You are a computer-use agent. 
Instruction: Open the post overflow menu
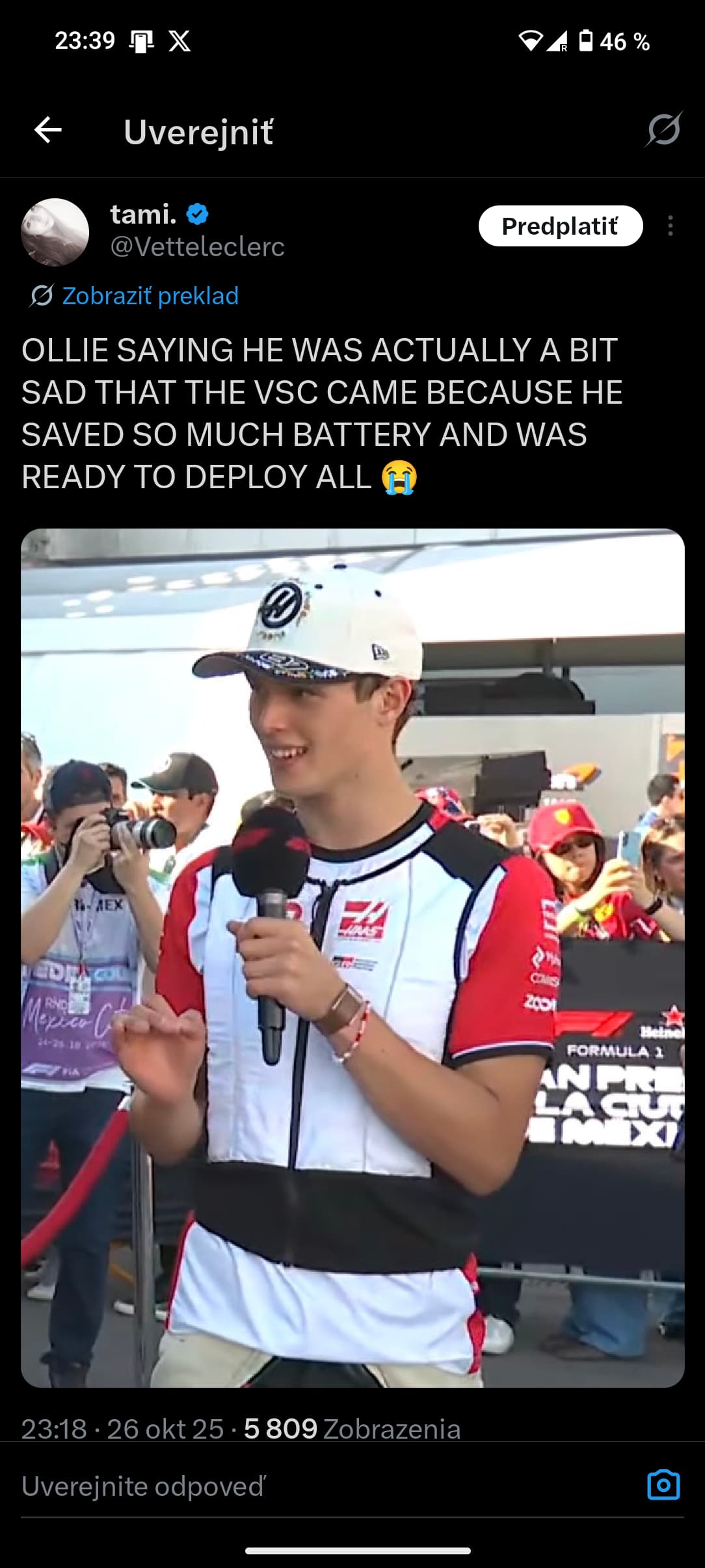(670, 226)
